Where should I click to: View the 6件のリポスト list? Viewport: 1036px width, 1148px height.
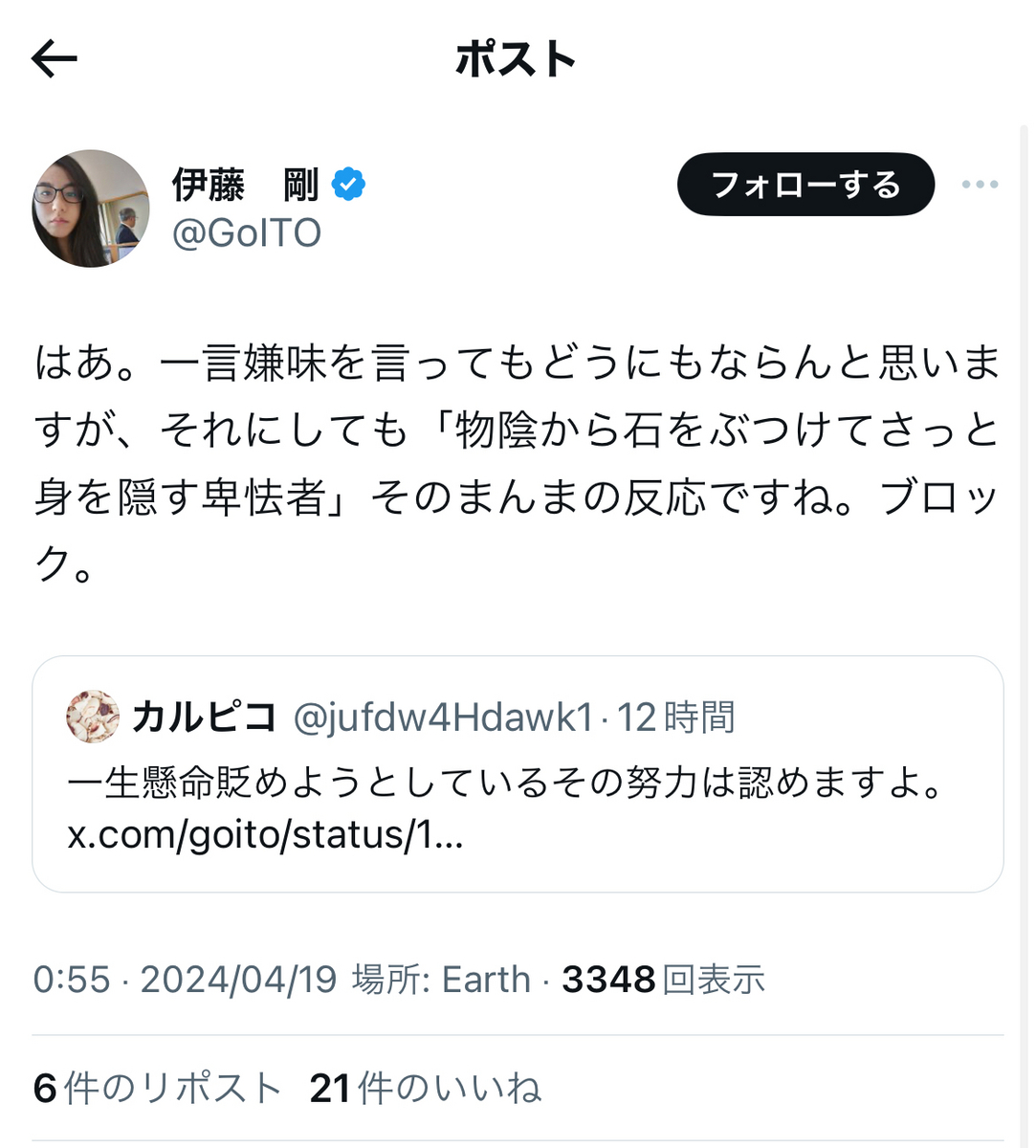pyautogui.click(x=158, y=1089)
